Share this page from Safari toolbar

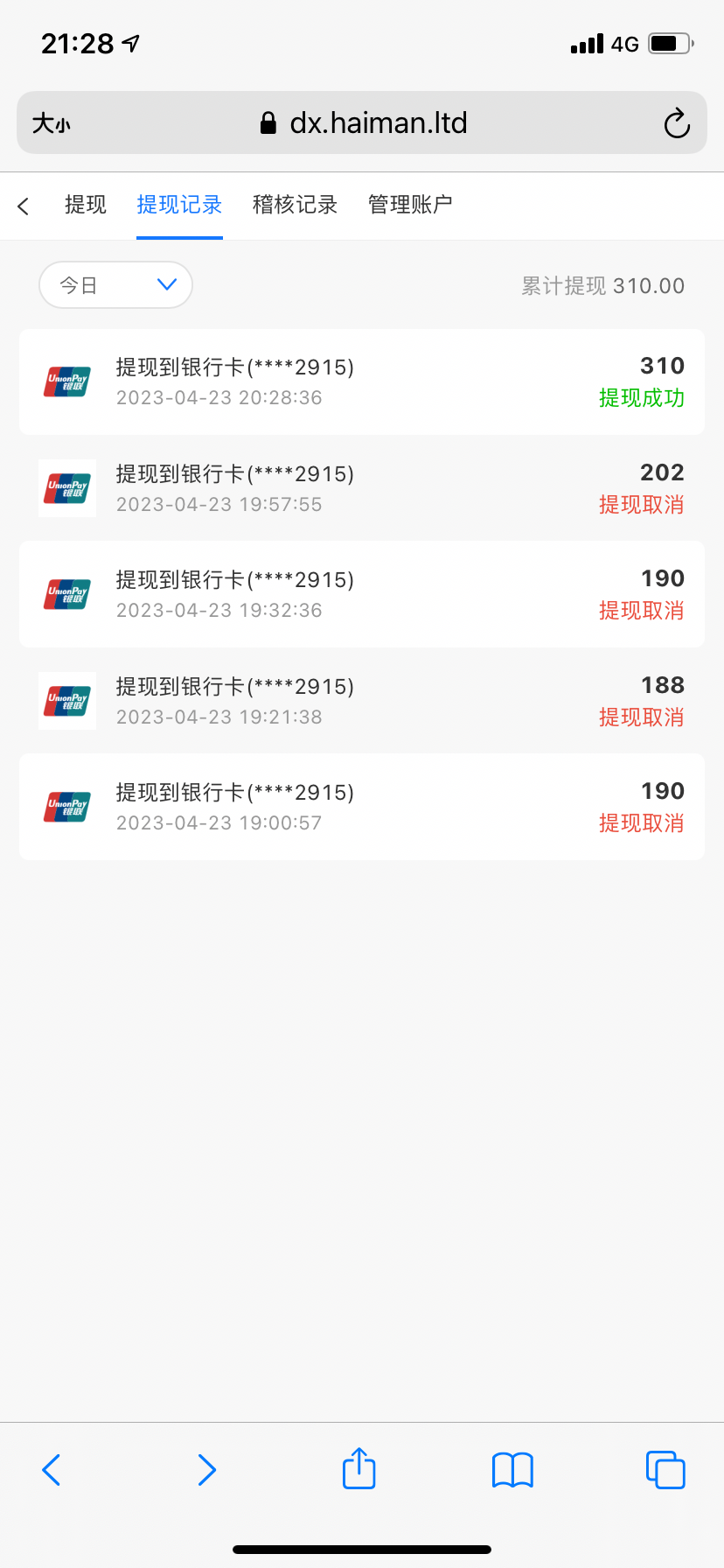[359, 1469]
